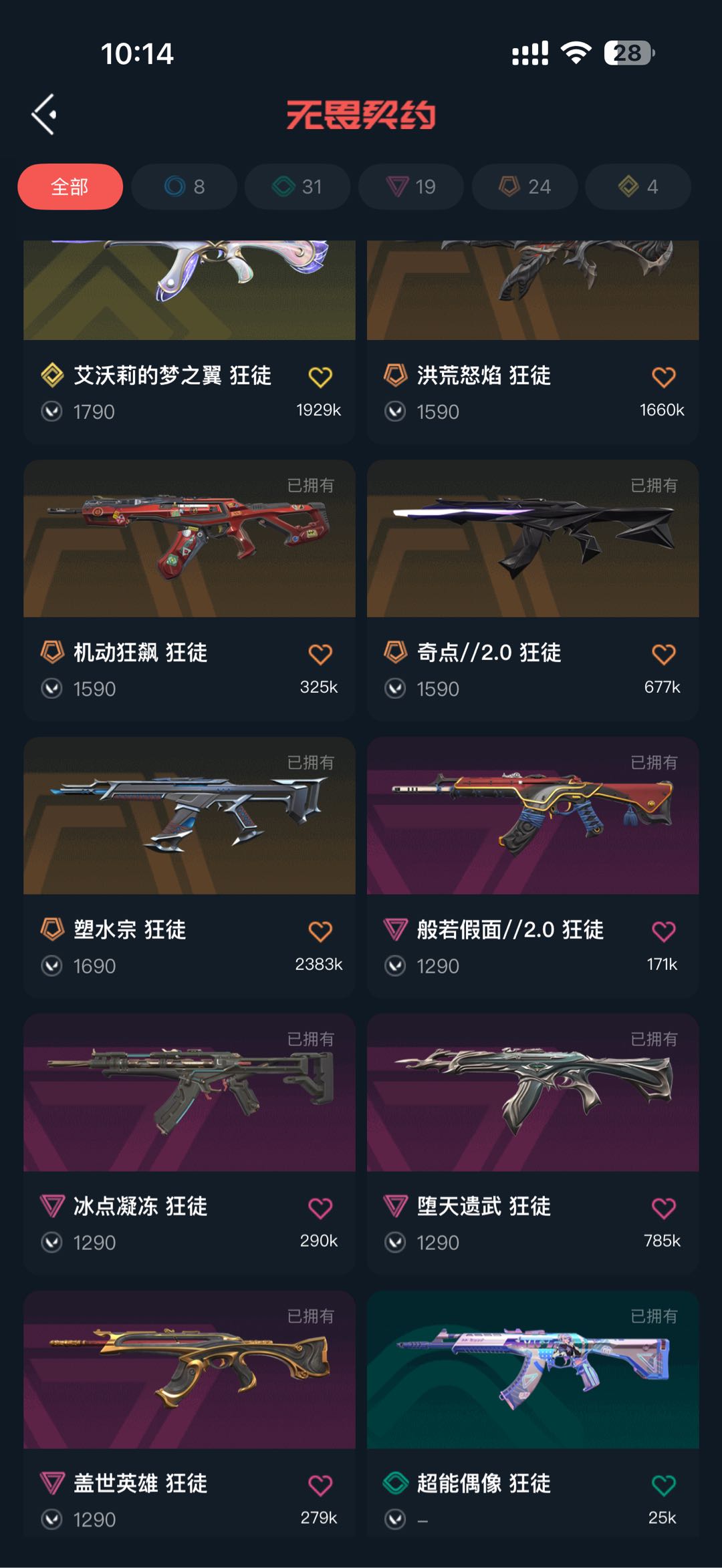
Task: Select the 全部 filter chip
Action: coord(70,186)
